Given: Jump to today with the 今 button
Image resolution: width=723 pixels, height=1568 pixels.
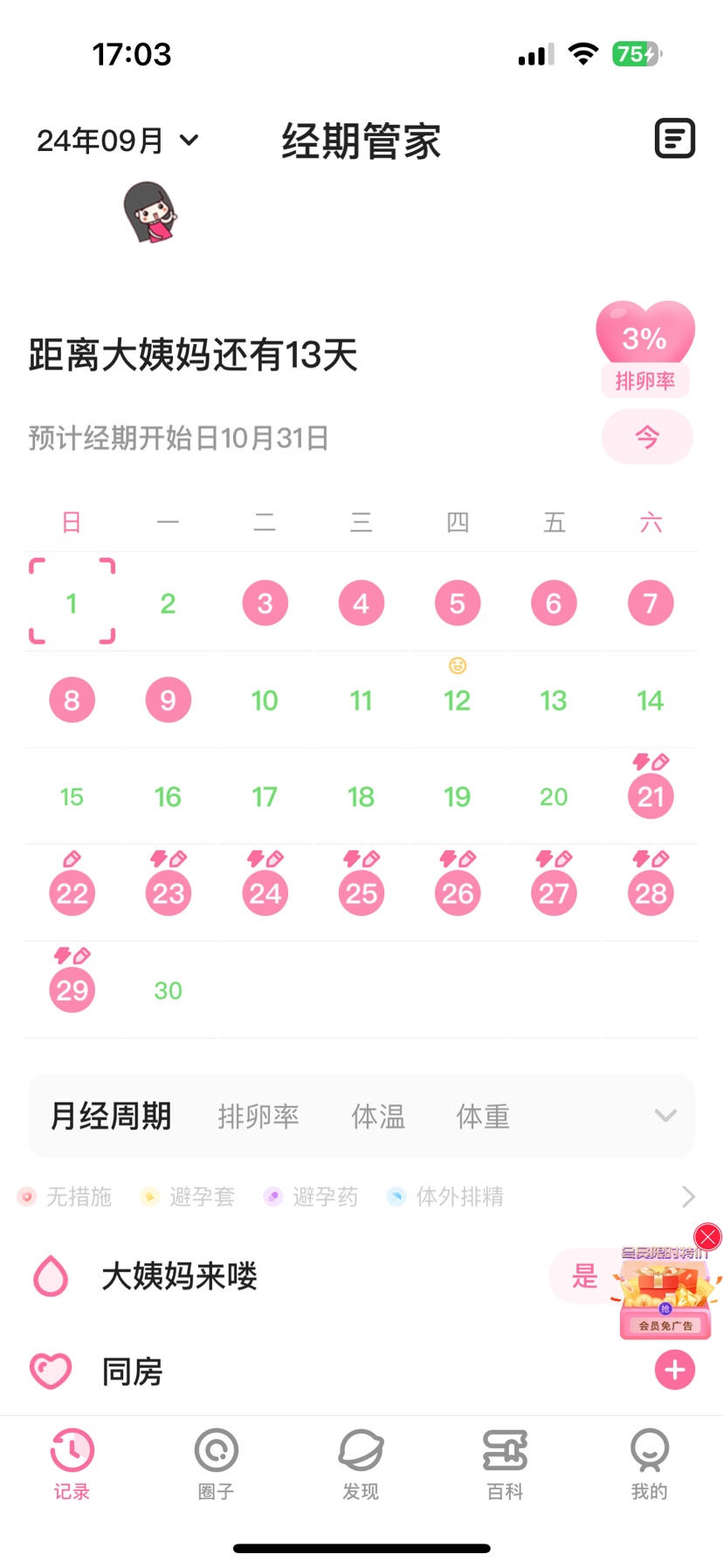Looking at the screenshot, I should click(x=646, y=437).
